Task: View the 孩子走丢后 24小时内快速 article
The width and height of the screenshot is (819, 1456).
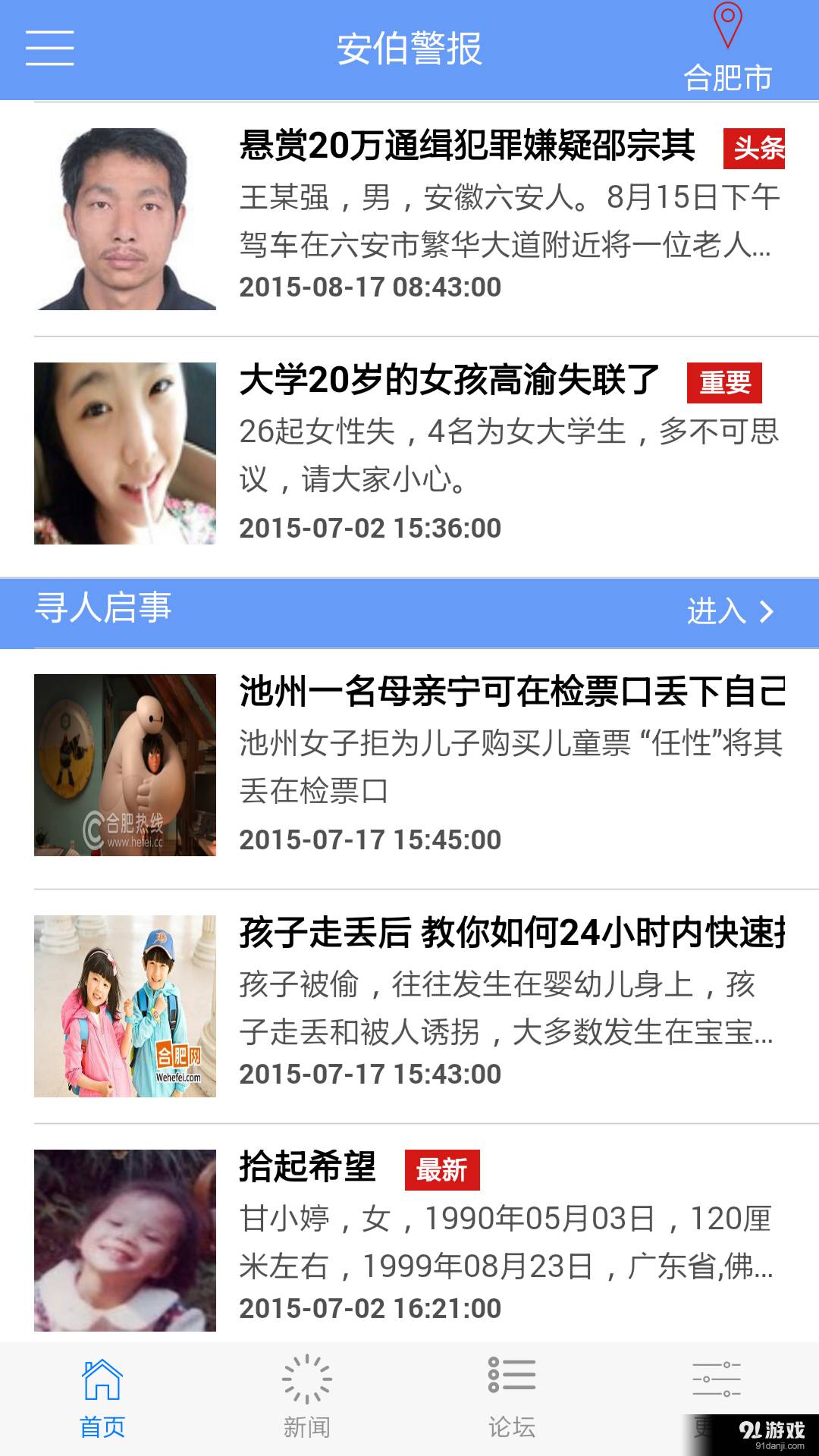Action: (x=511, y=933)
